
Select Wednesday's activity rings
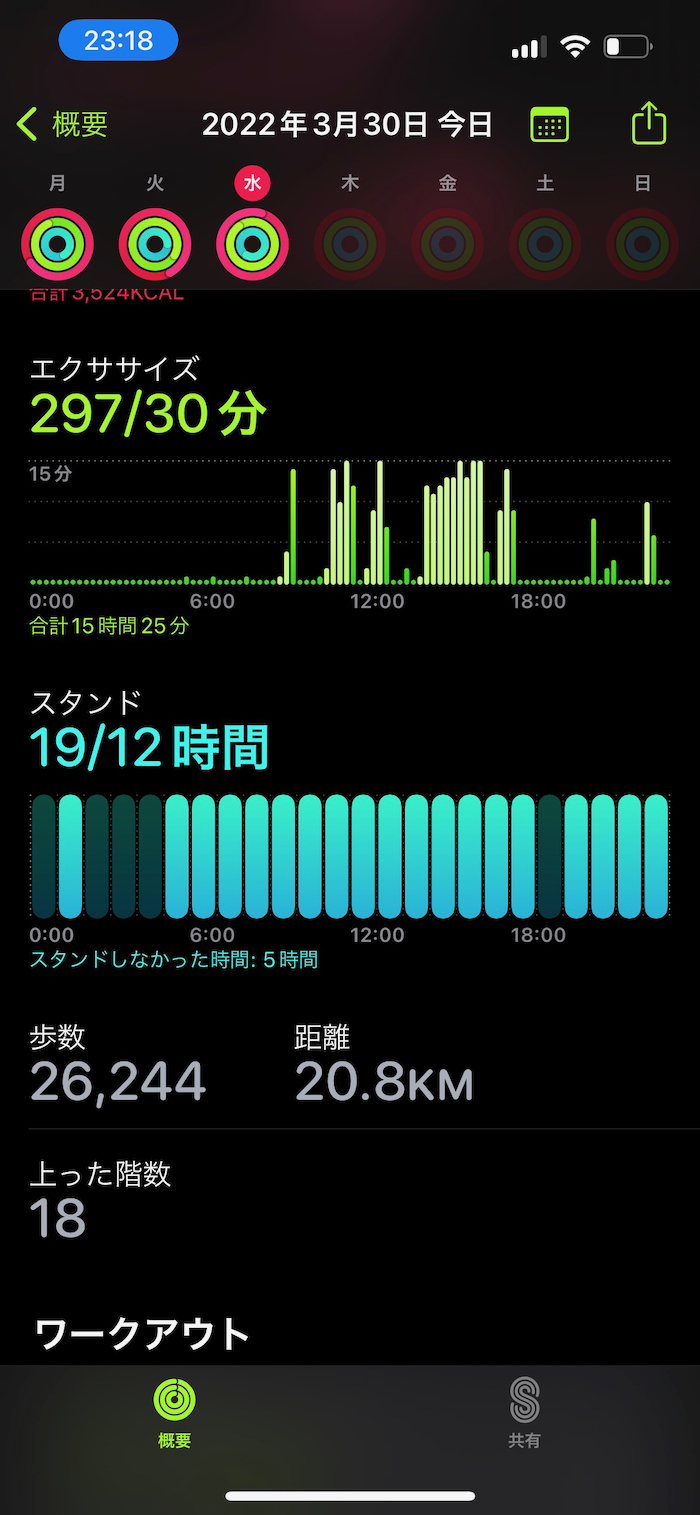[252, 243]
